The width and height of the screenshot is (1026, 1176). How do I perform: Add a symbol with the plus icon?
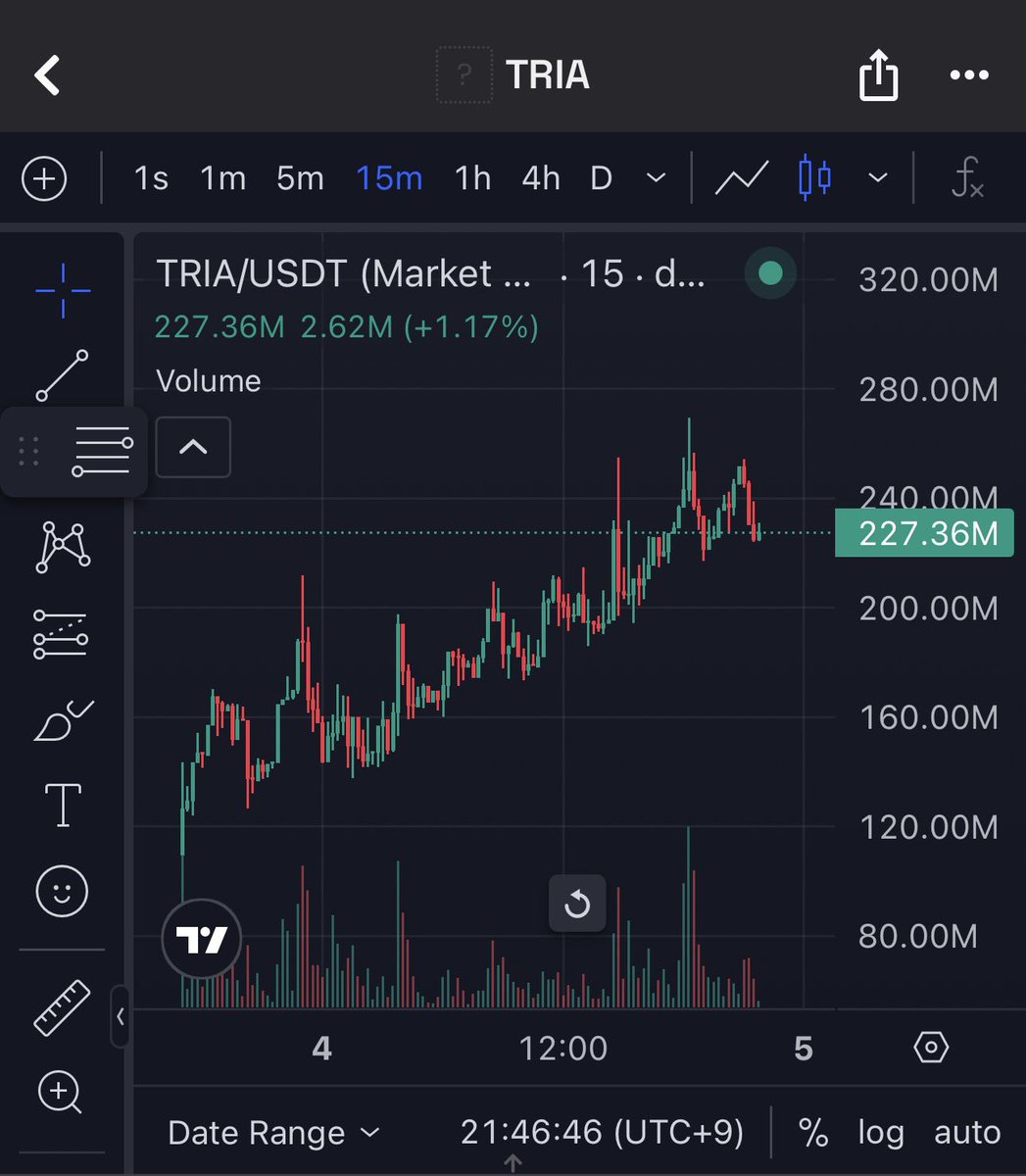click(44, 179)
